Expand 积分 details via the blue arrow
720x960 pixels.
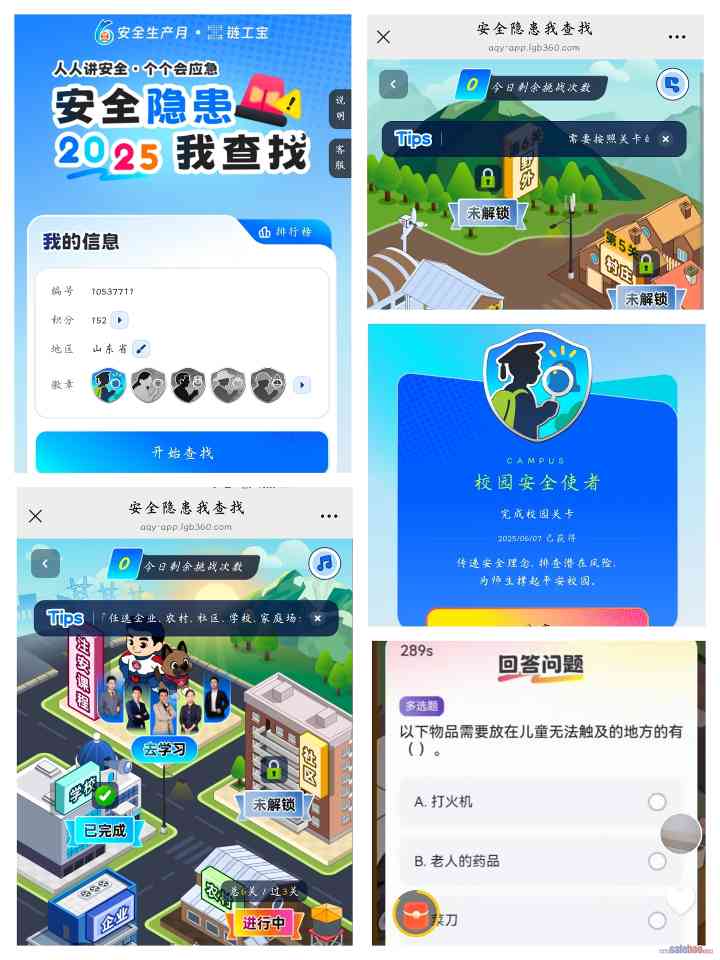(122, 319)
